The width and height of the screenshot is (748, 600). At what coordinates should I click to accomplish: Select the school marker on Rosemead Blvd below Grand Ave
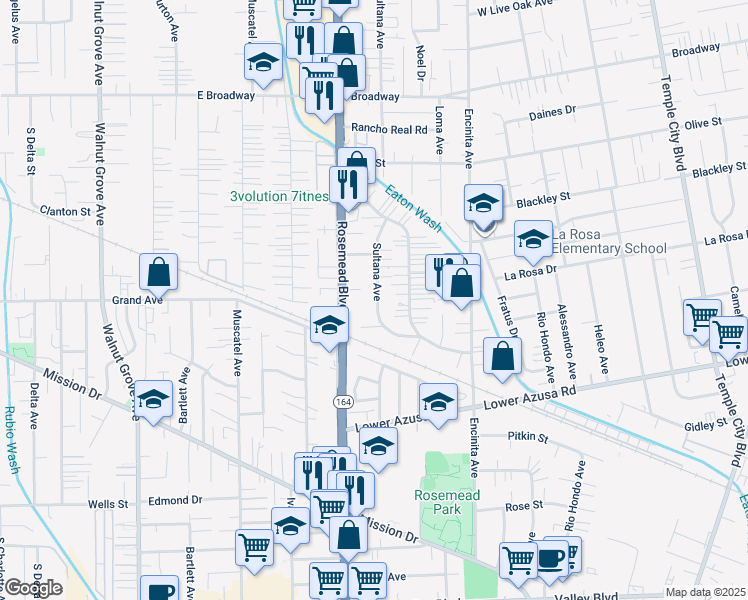coord(329,326)
